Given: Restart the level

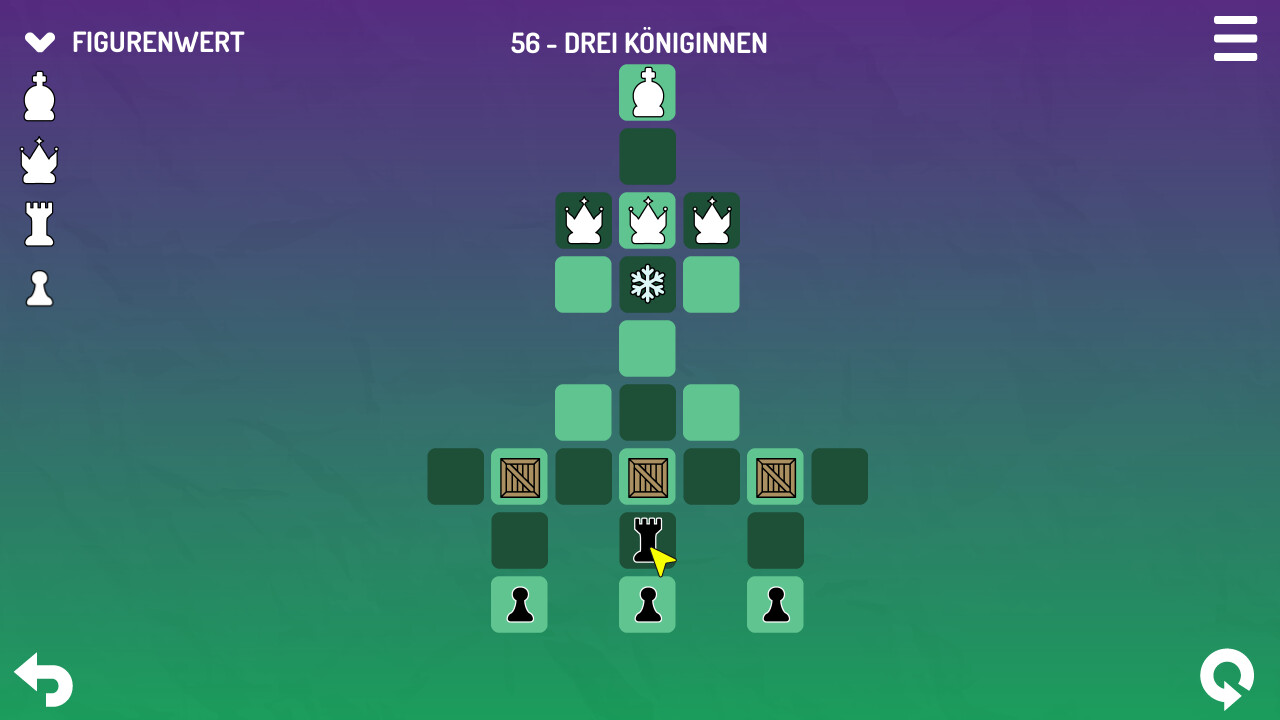Looking at the screenshot, I should coord(1227,678).
